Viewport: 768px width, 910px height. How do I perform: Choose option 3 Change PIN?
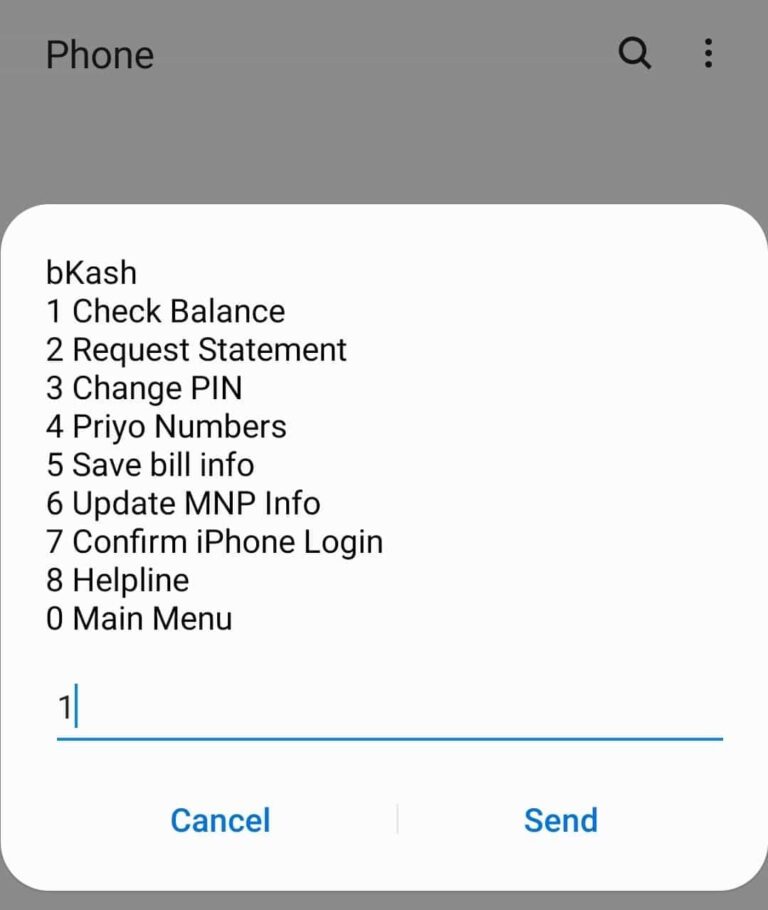pyautogui.click(x=147, y=388)
